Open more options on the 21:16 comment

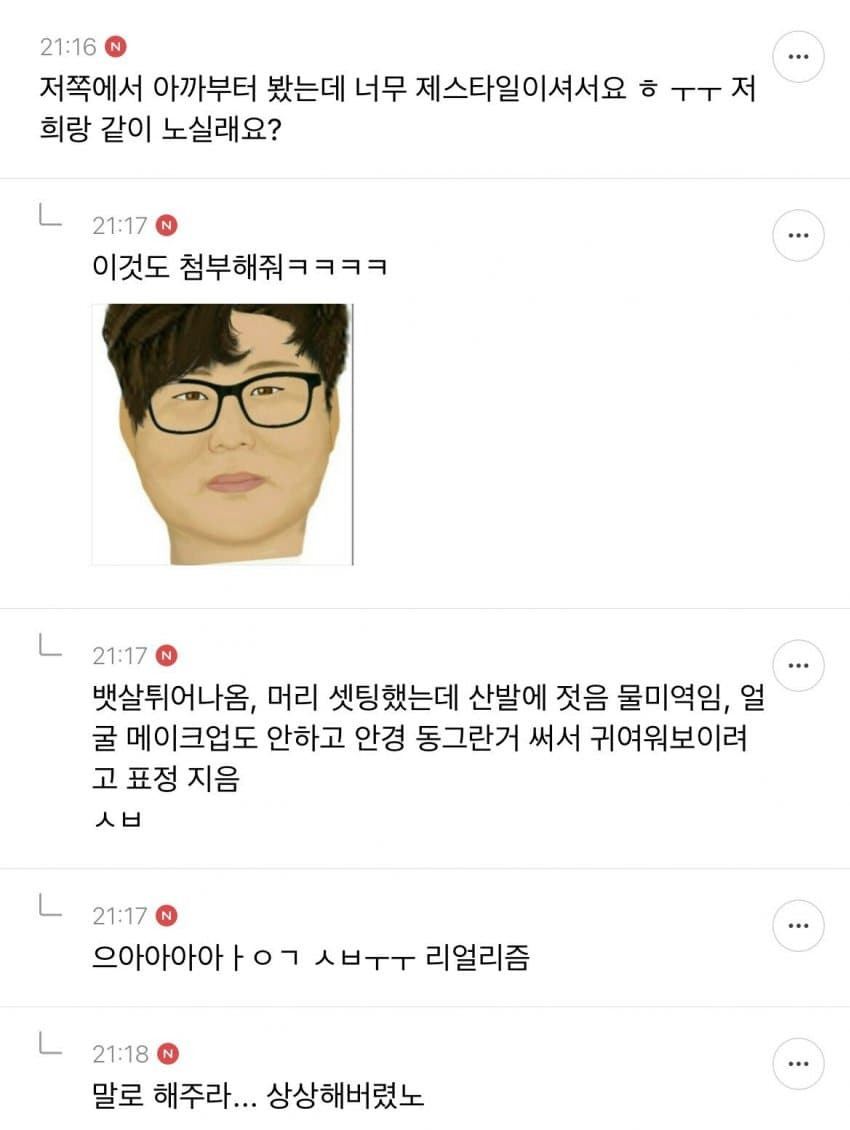798,56
